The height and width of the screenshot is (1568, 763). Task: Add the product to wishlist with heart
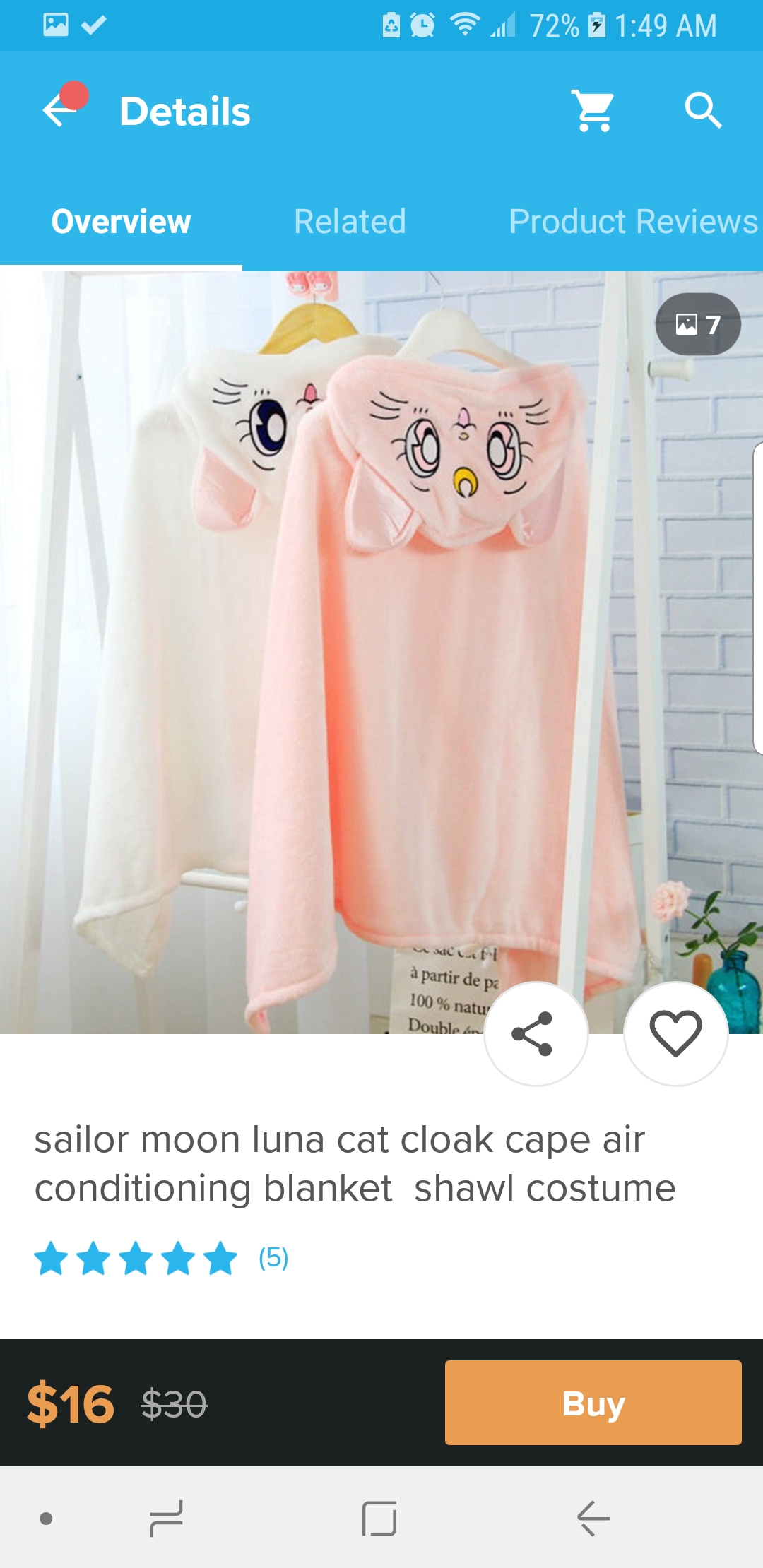coord(675,1033)
